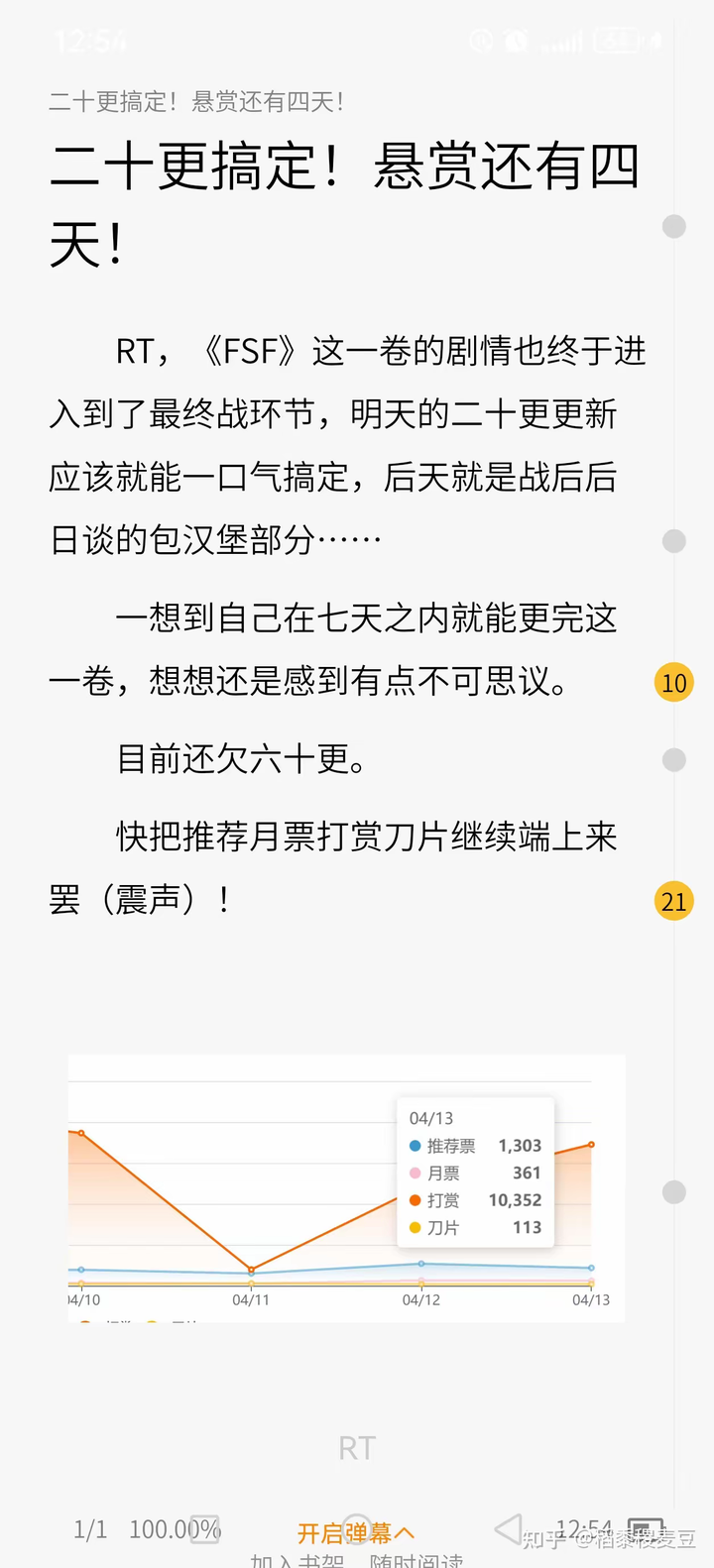Open the 10 comments on the second paragraph
714x1568 pixels.
pos(674,683)
